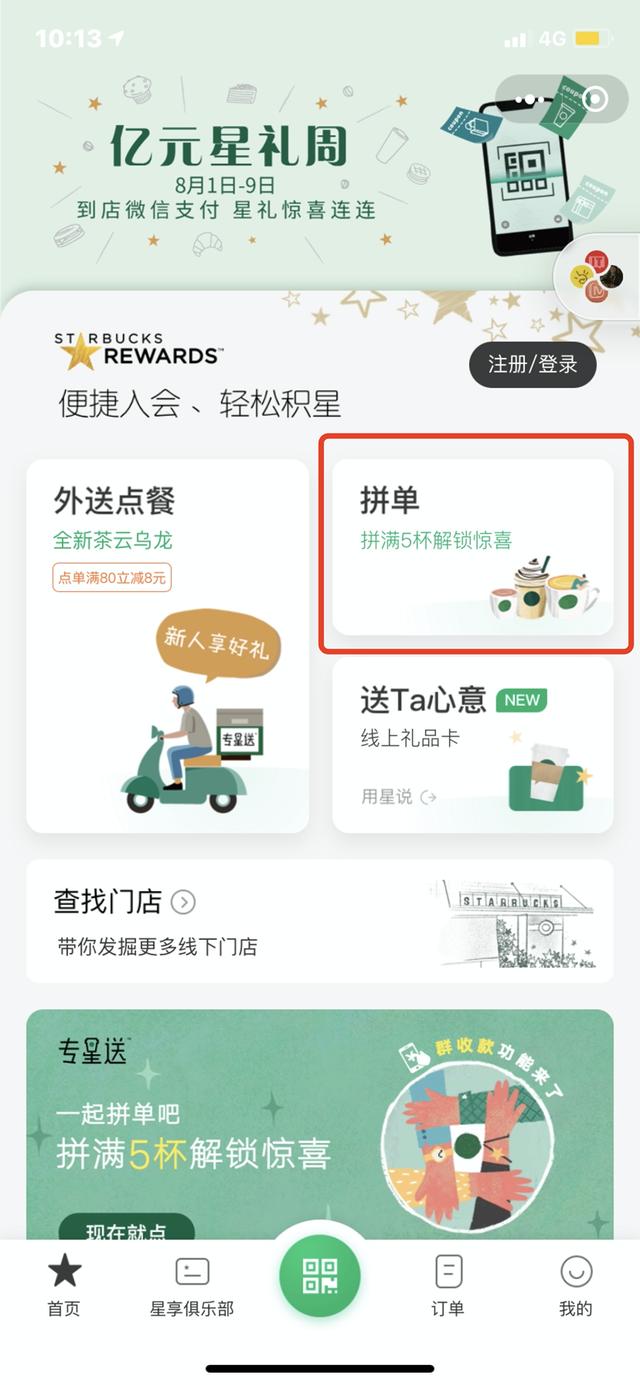Switch to the 首页 tab
The image size is (640, 1385).
64,1286
